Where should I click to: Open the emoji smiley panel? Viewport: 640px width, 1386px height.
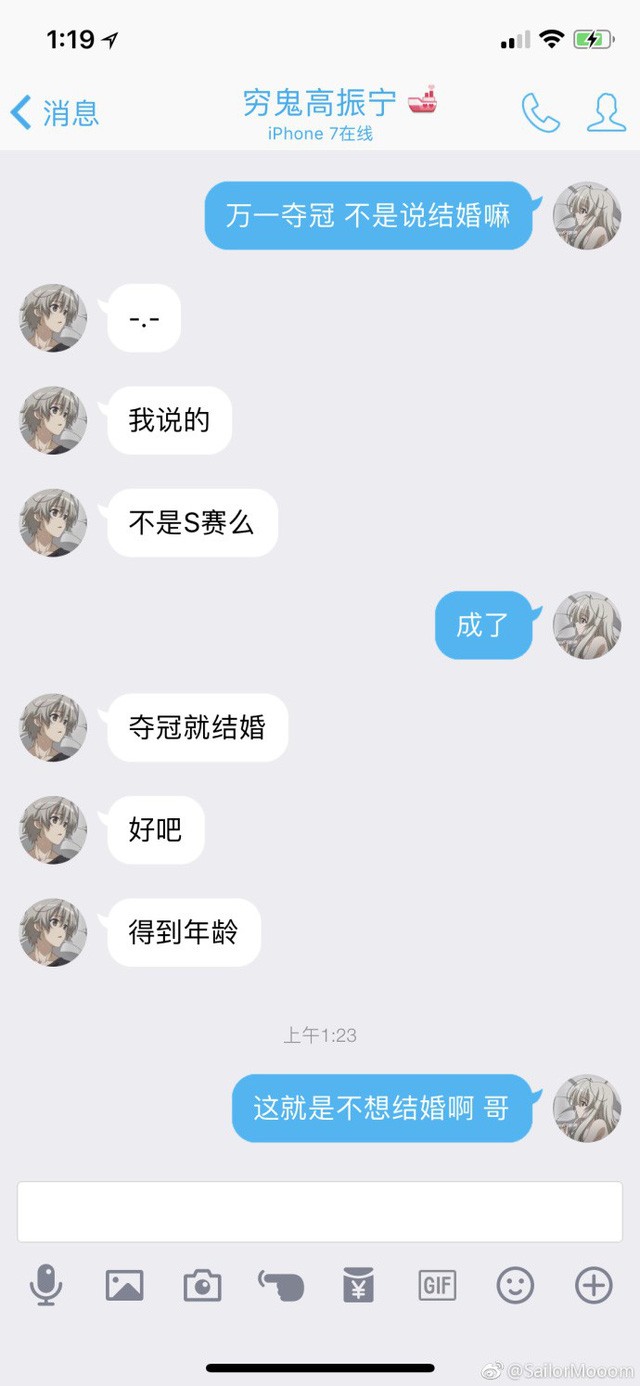(x=515, y=1285)
